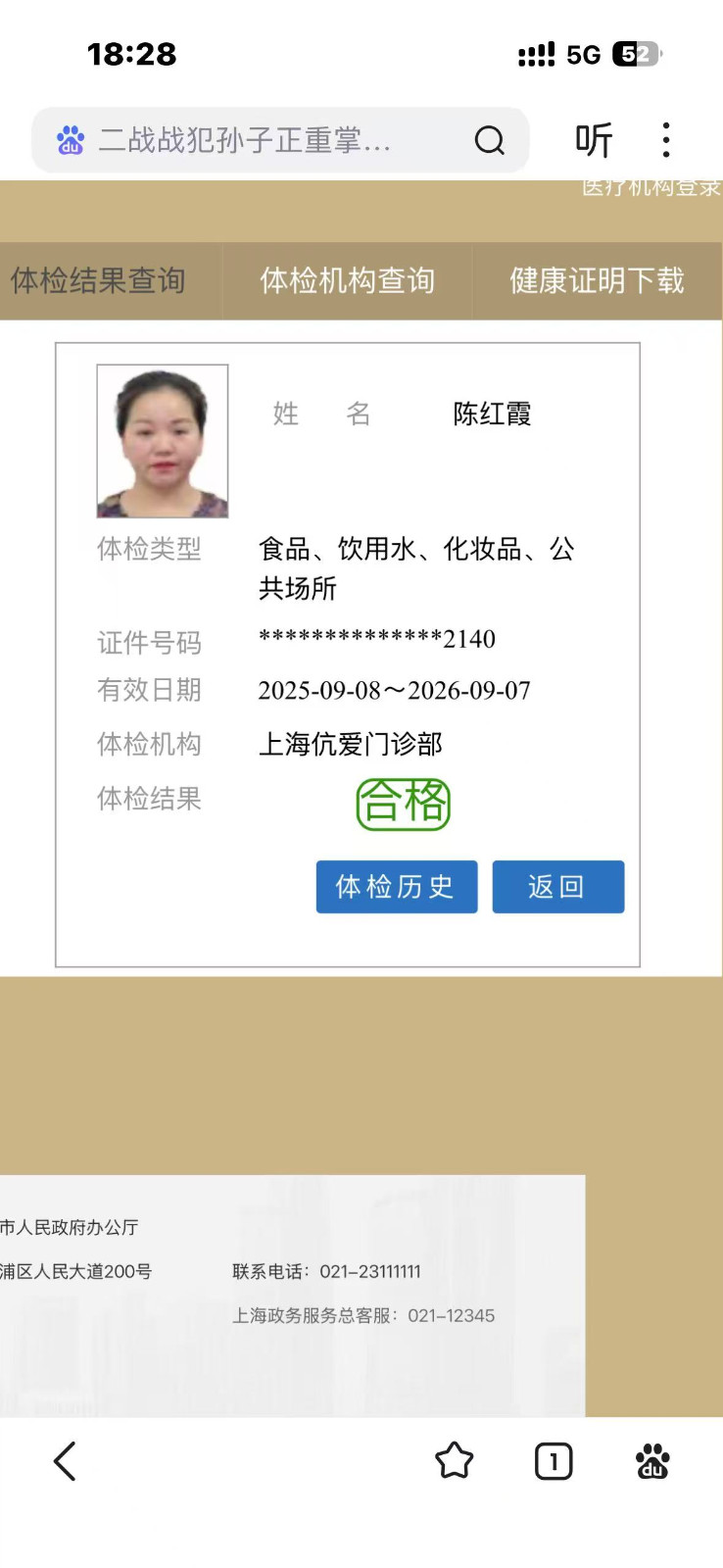
Task: Tap the address bar showing 二战战犯孙子正重掌
Action: pos(245,141)
